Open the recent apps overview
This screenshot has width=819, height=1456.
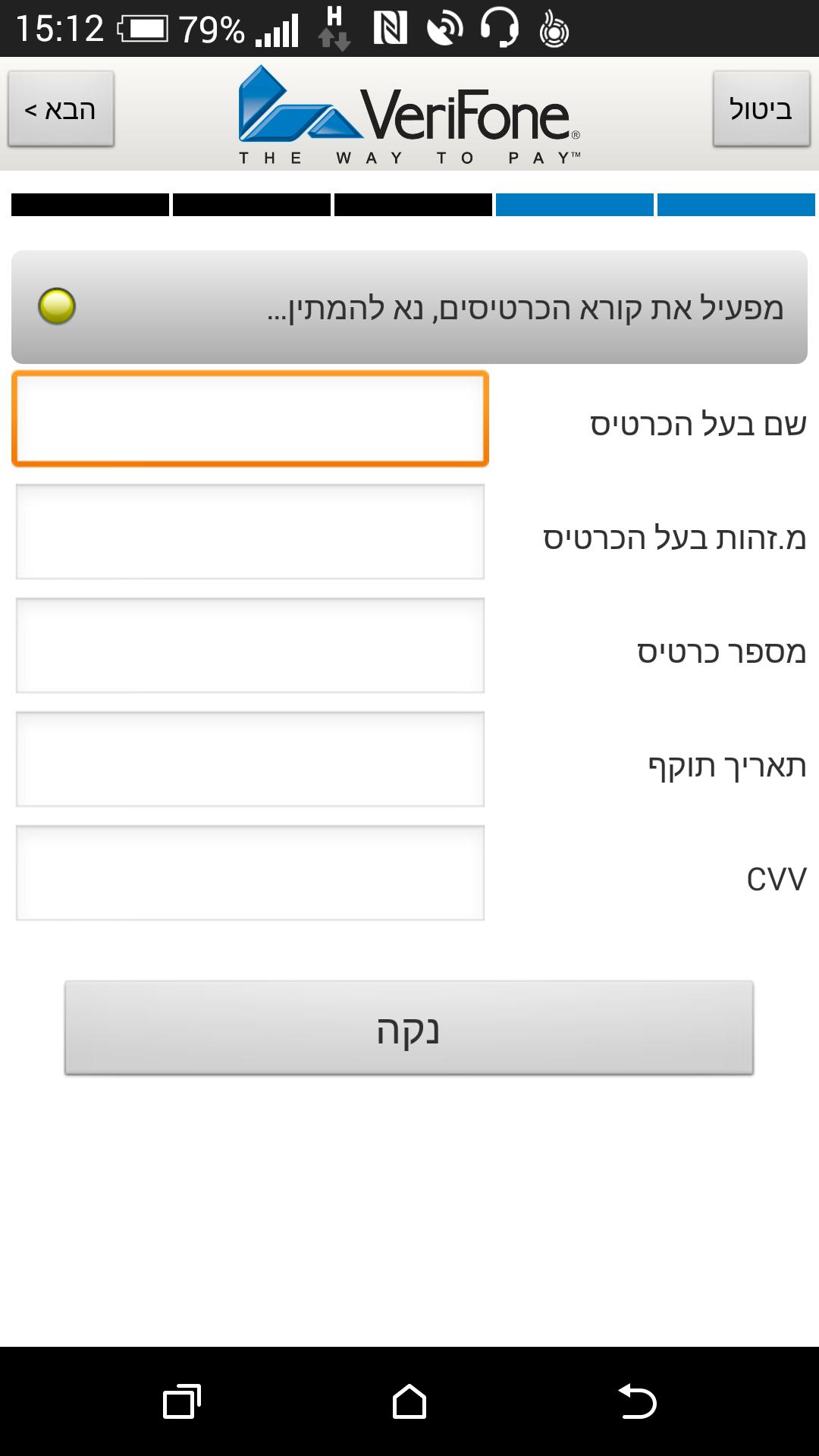click(182, 1401)
